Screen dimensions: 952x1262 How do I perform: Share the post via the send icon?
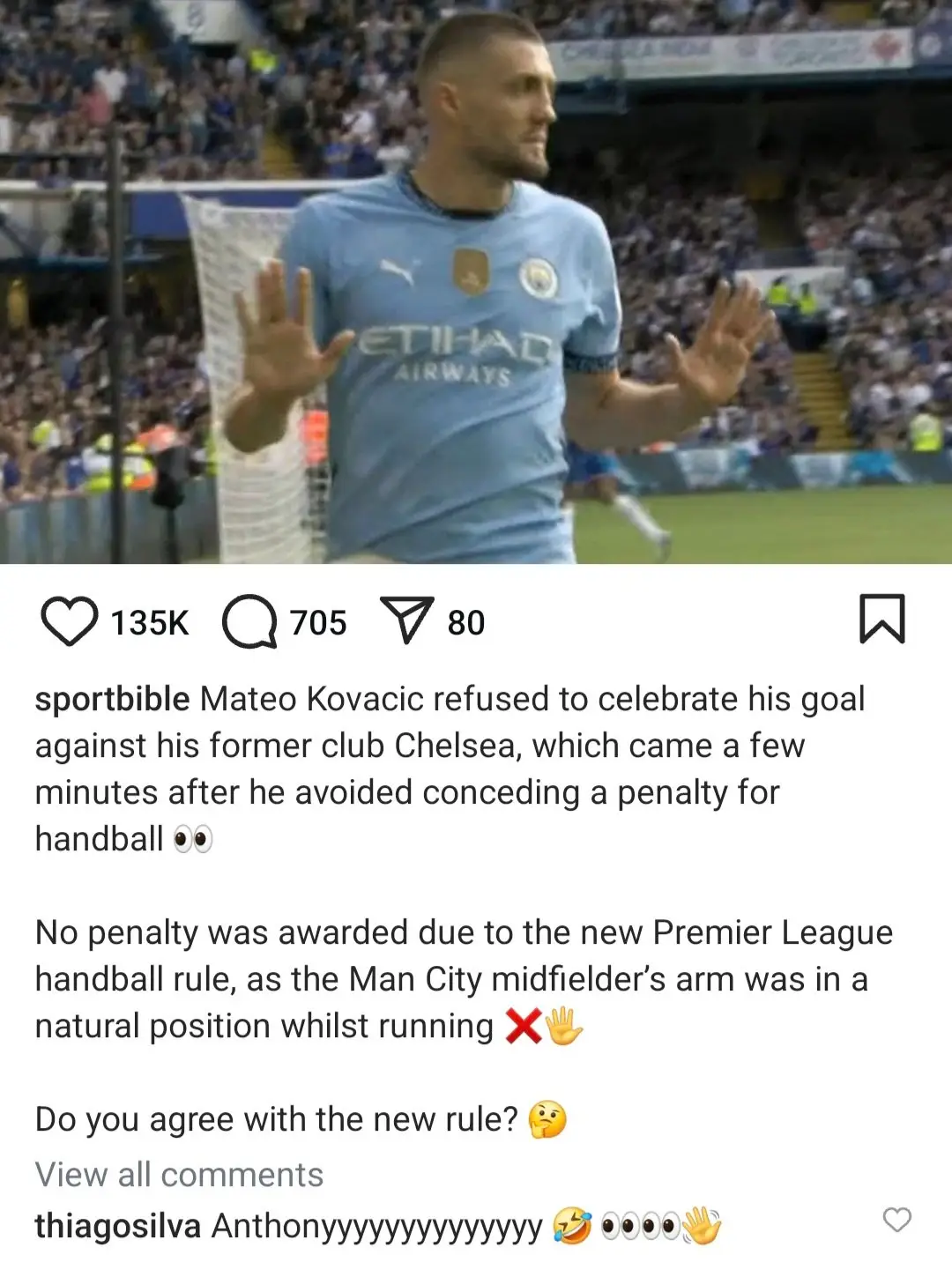tap(406, 620)
